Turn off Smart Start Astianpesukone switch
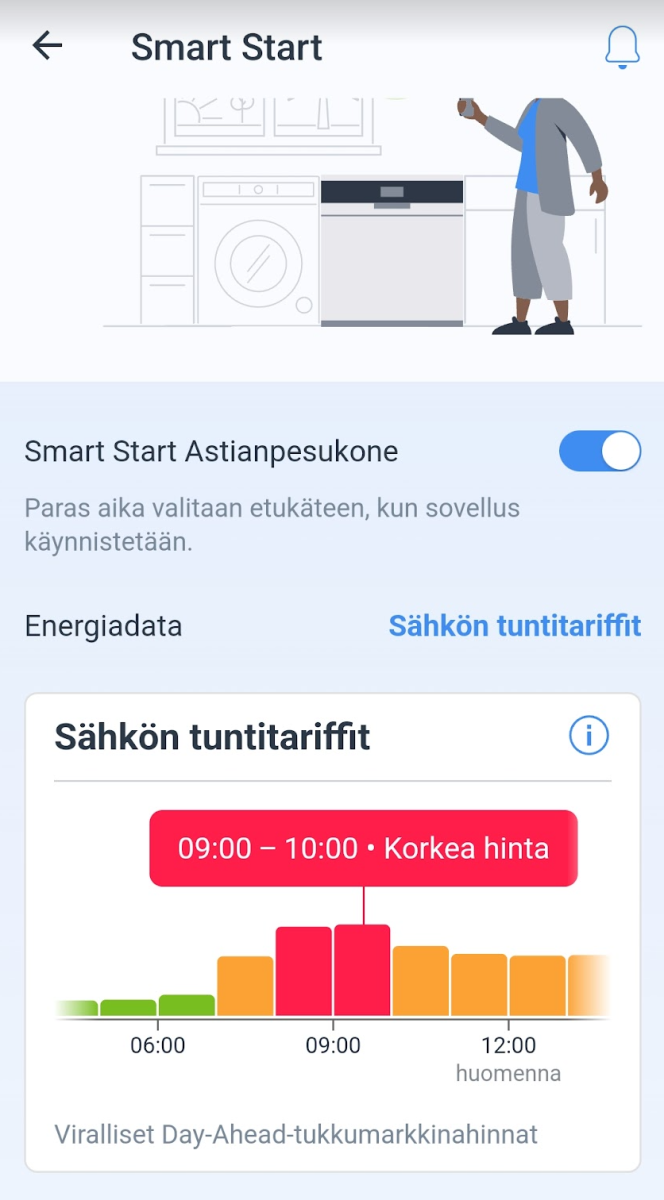664x1200 pixels. tap(599, 452)
